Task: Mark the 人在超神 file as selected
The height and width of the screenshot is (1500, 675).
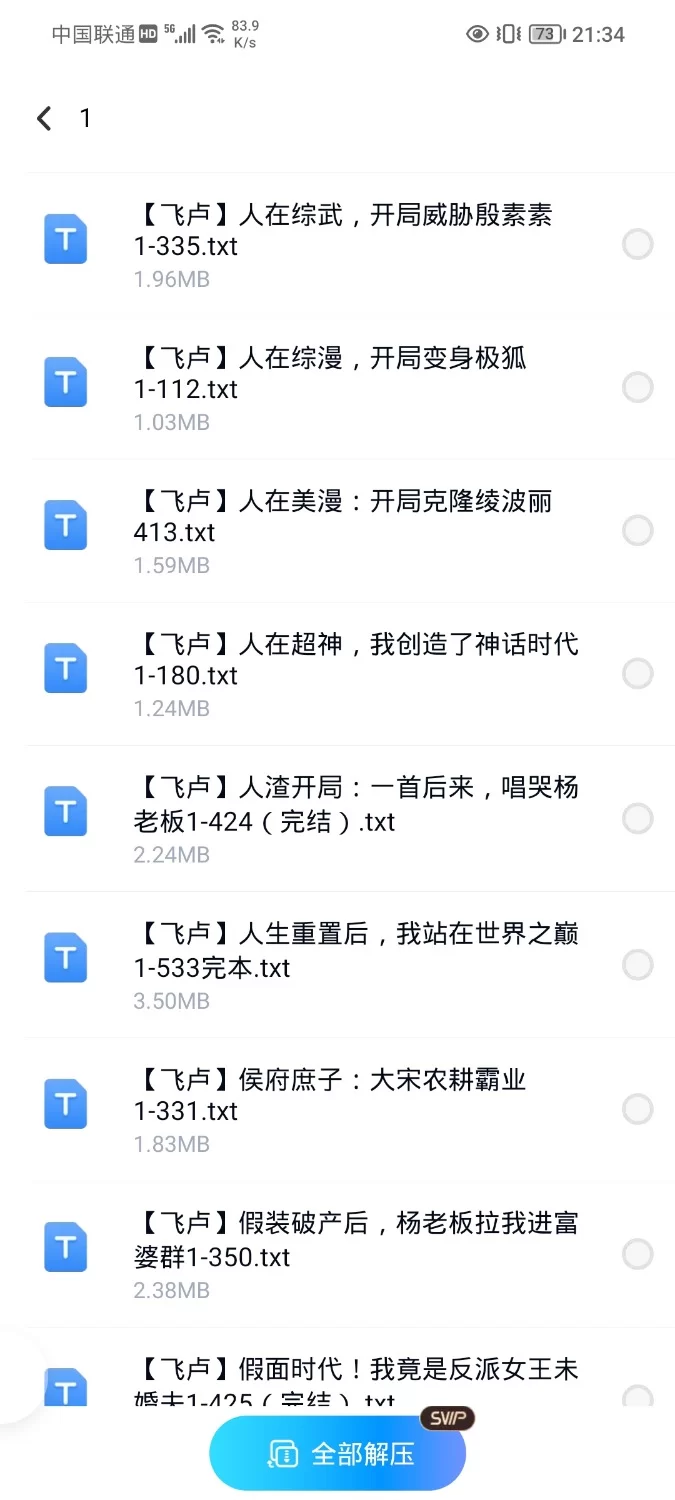Action: (638, 674)
